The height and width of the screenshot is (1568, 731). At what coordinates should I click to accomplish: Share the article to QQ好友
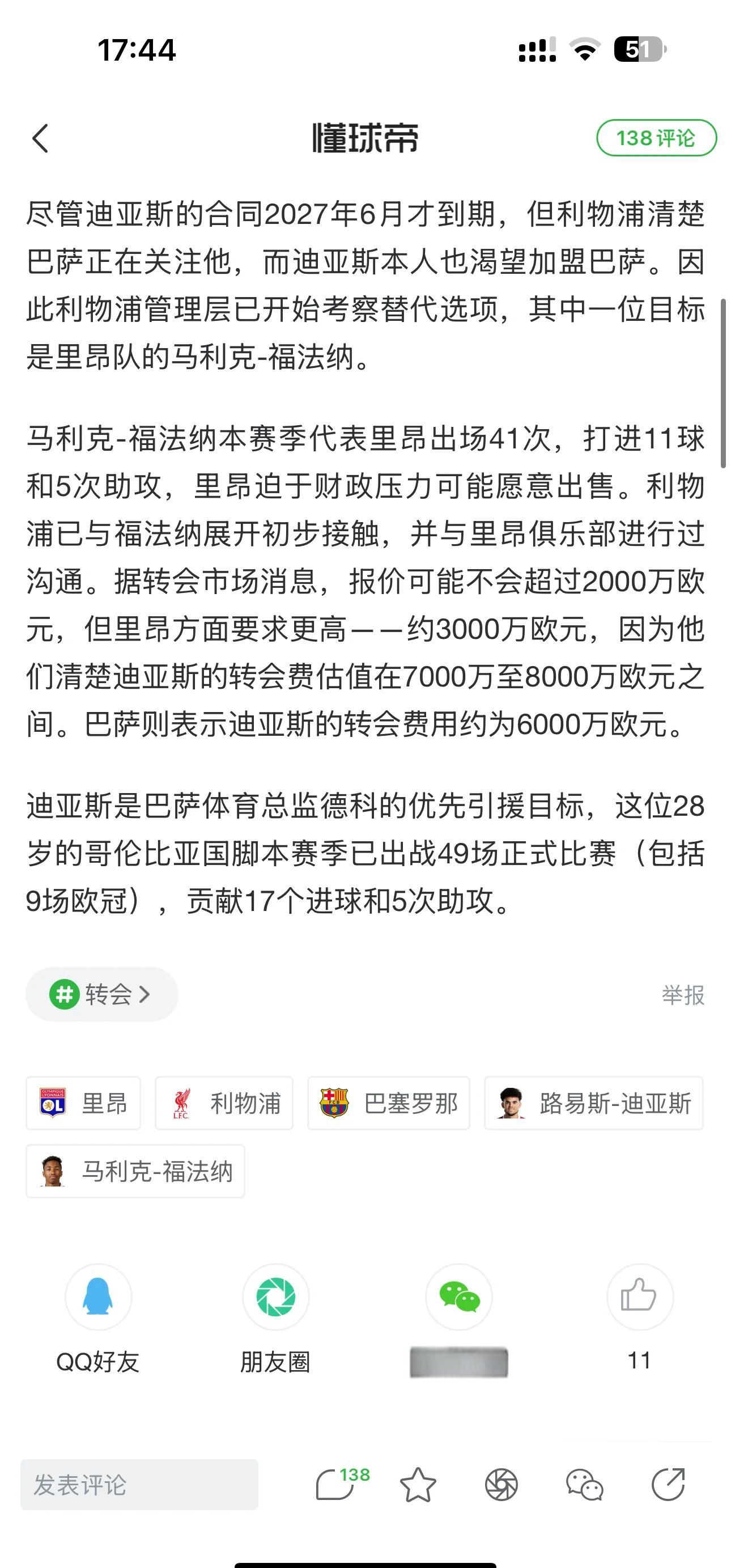[x=97, y=1298]
